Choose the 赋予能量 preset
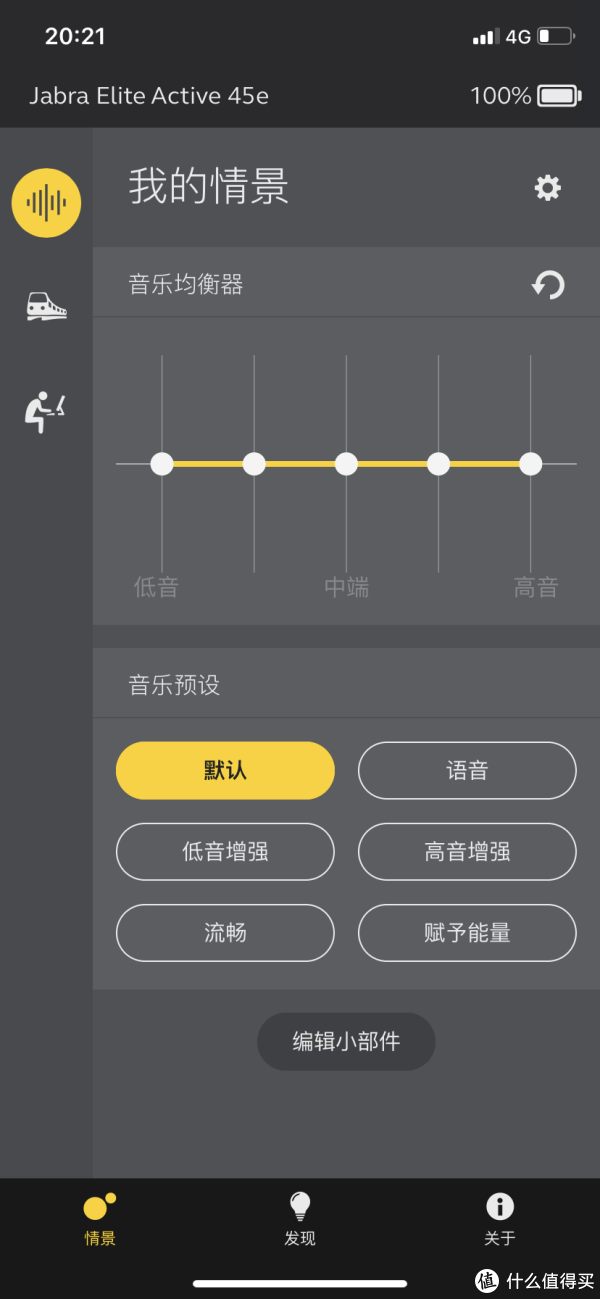 [467, 933]
